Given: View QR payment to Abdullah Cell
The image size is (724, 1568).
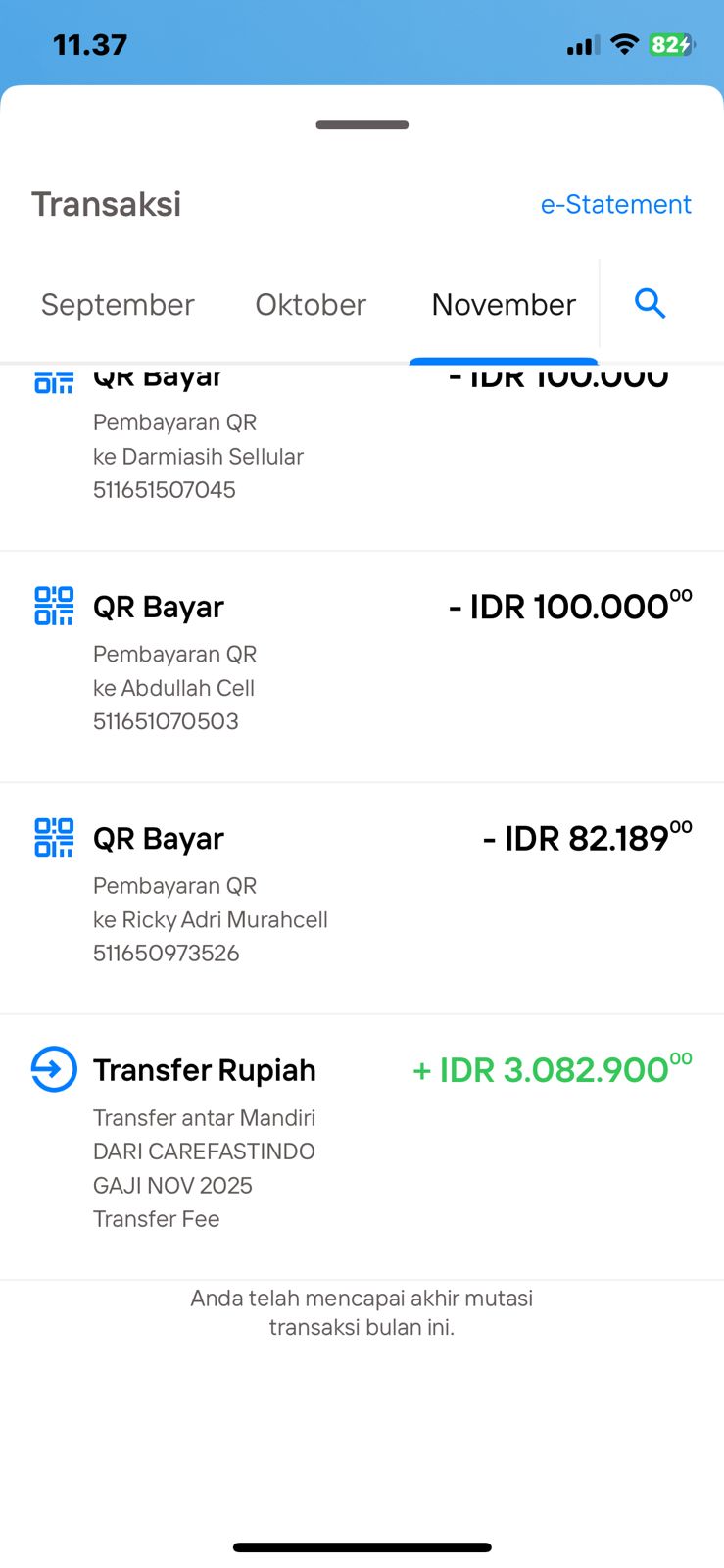Looking at the screenshot, I should point(361,664).
